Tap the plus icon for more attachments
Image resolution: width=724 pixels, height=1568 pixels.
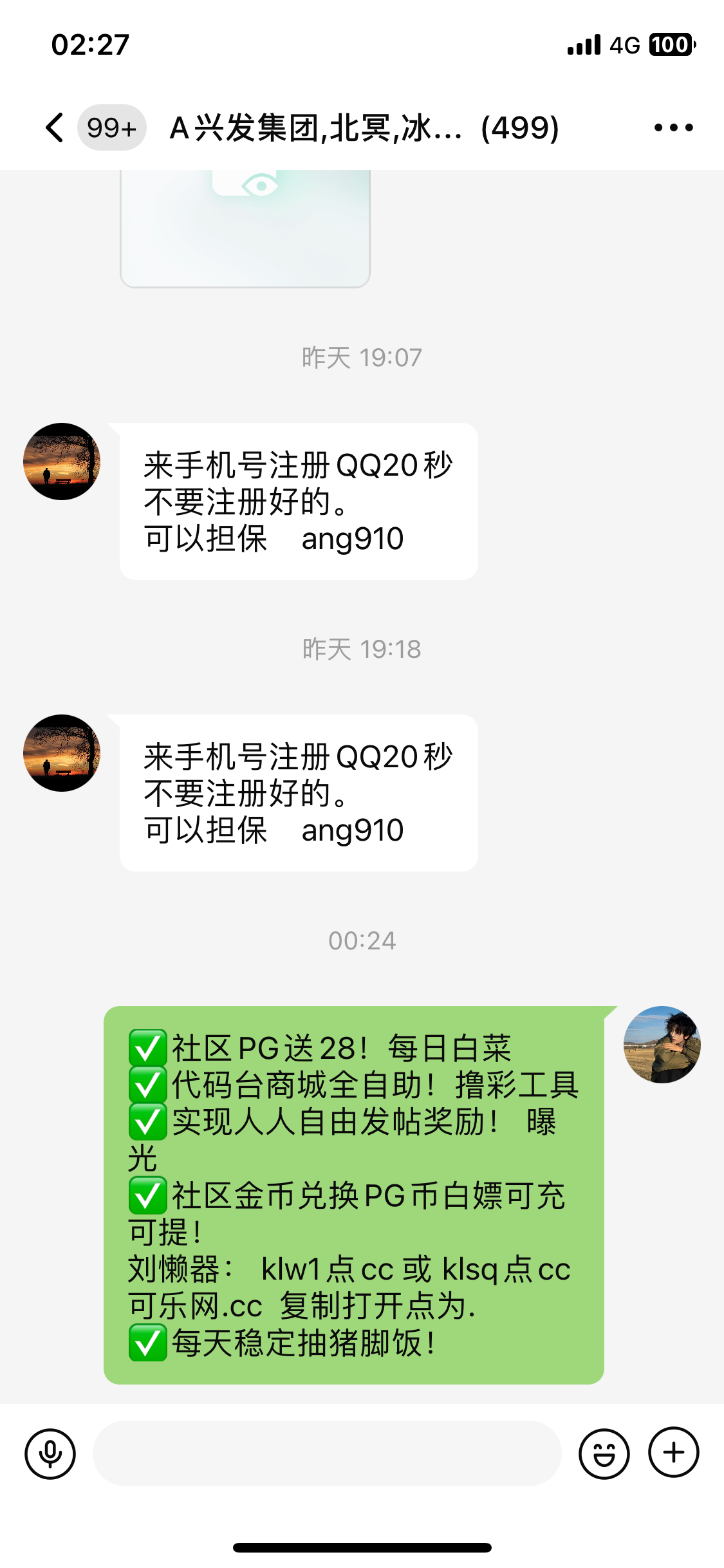tap(673, 1453)
